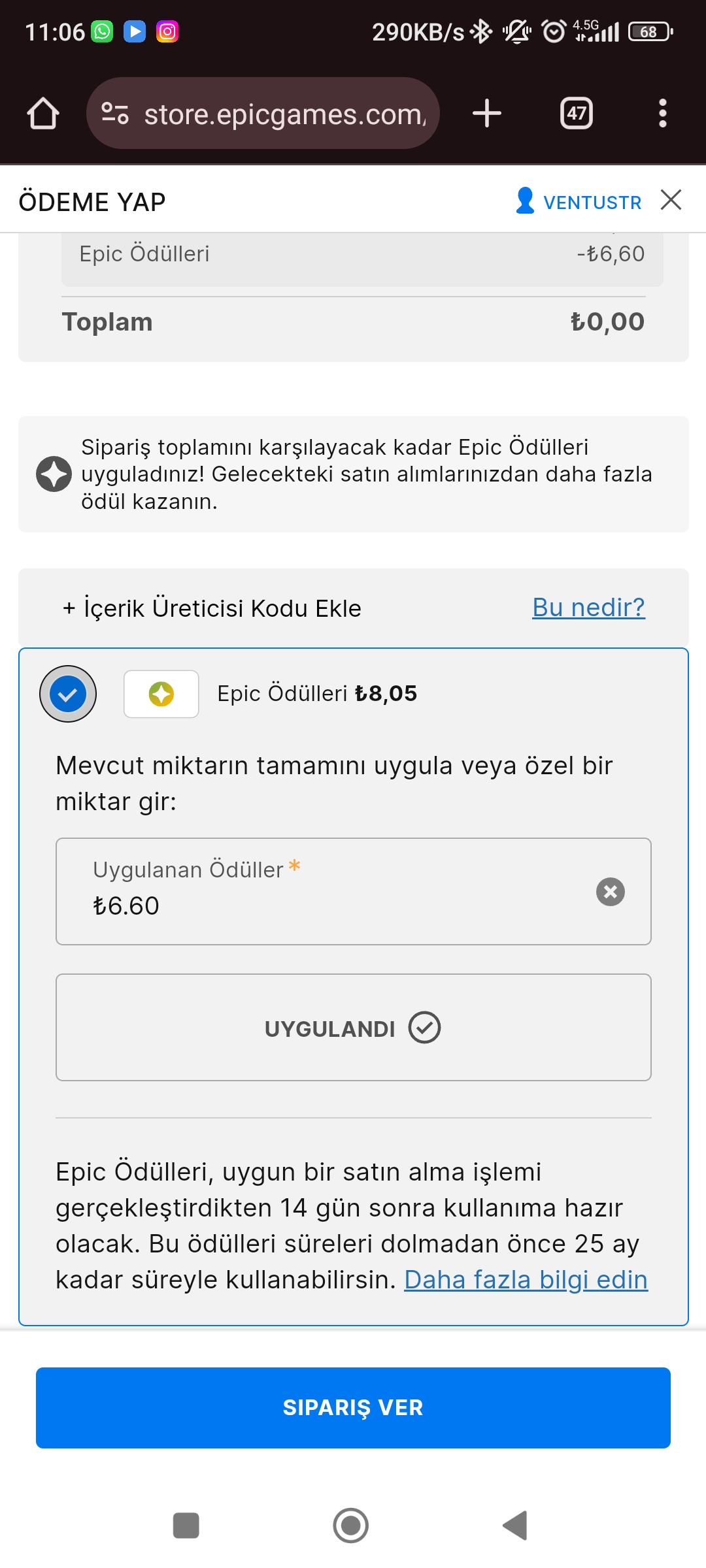Expand İçerik Üreticisi Kodu Ekle
Image resolution: width=706 pixels, height=1568 pixels.
tap(212, 608)
